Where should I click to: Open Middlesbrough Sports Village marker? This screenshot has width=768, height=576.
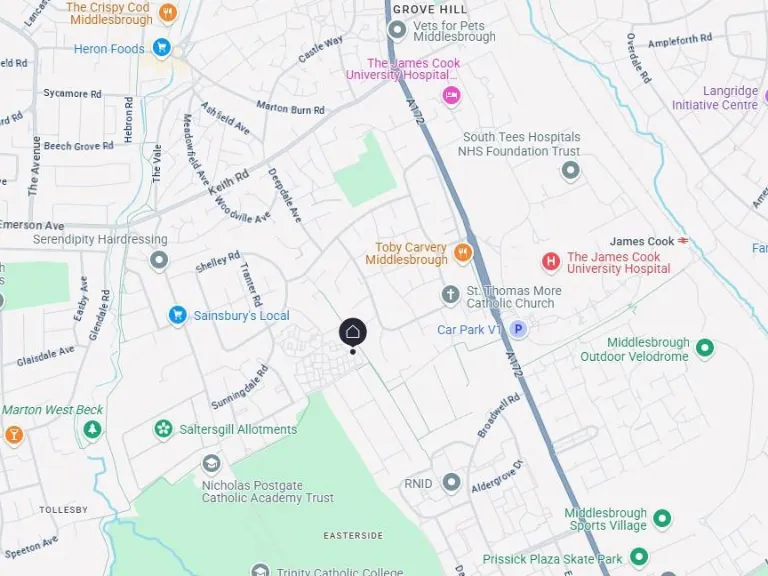(662, 519)
